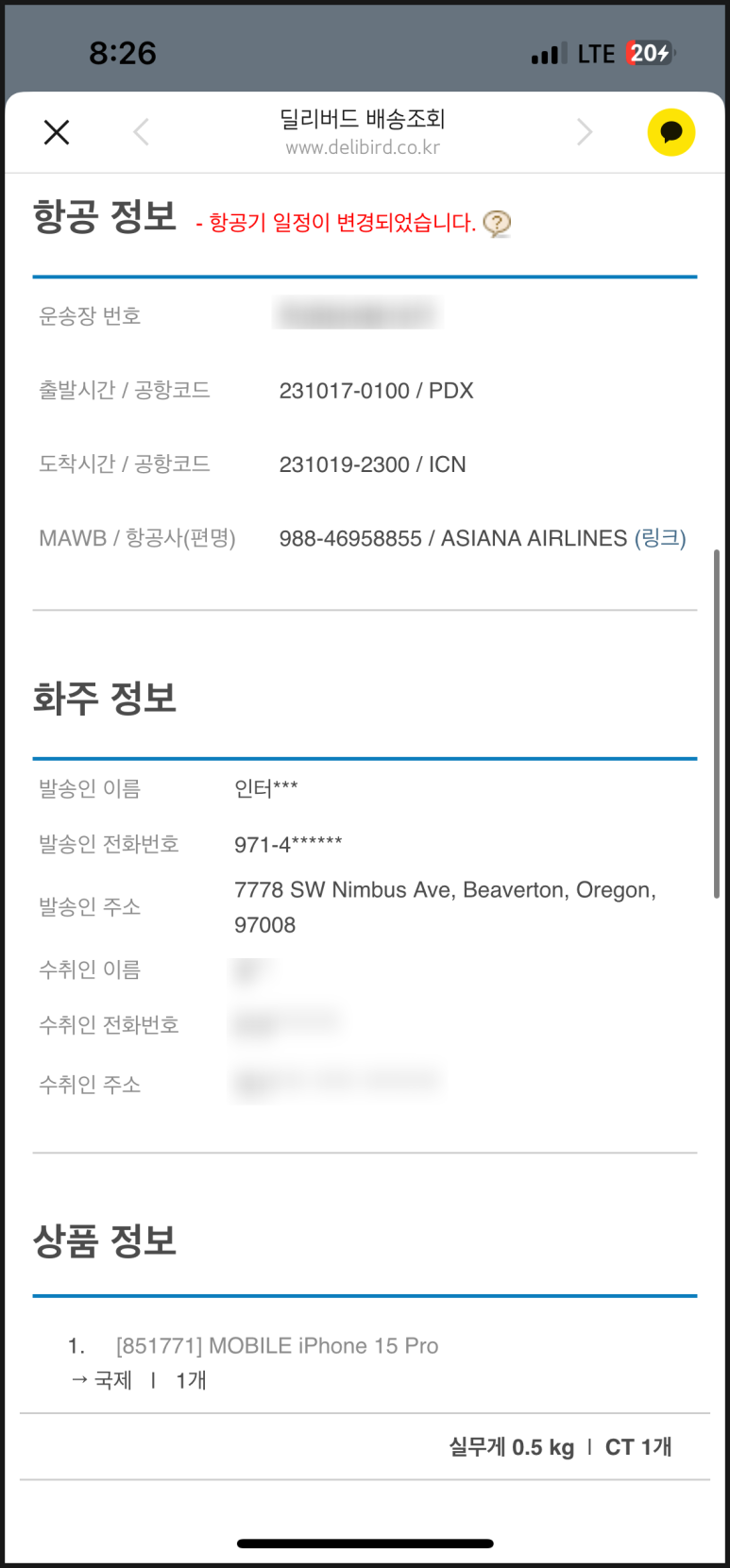Open the yellow KakaoTalk chat button
Image resolution: width=730 pixels, height=1568 pixels.
671,132
